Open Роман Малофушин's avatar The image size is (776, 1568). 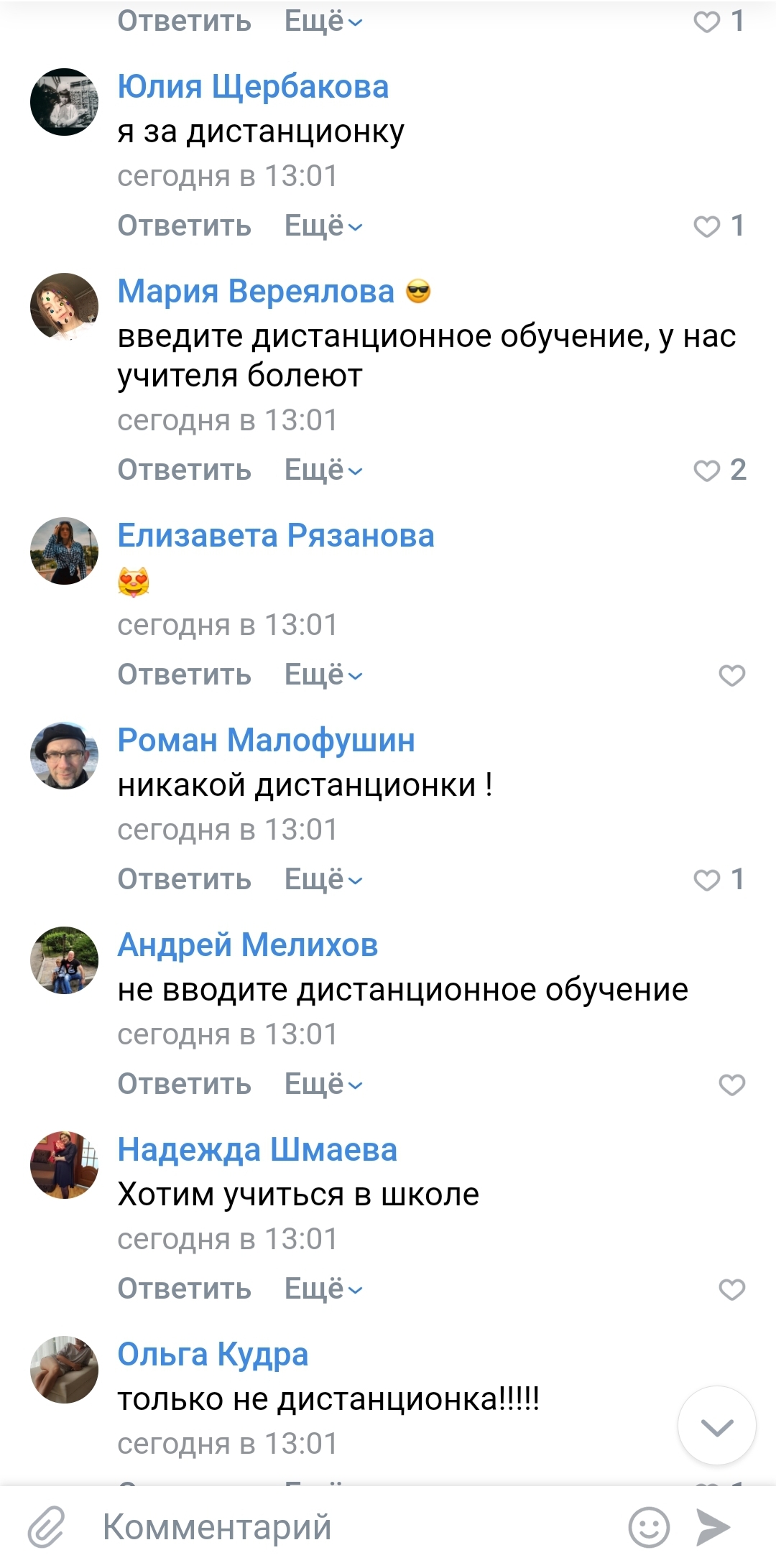(x=64, y=756)
